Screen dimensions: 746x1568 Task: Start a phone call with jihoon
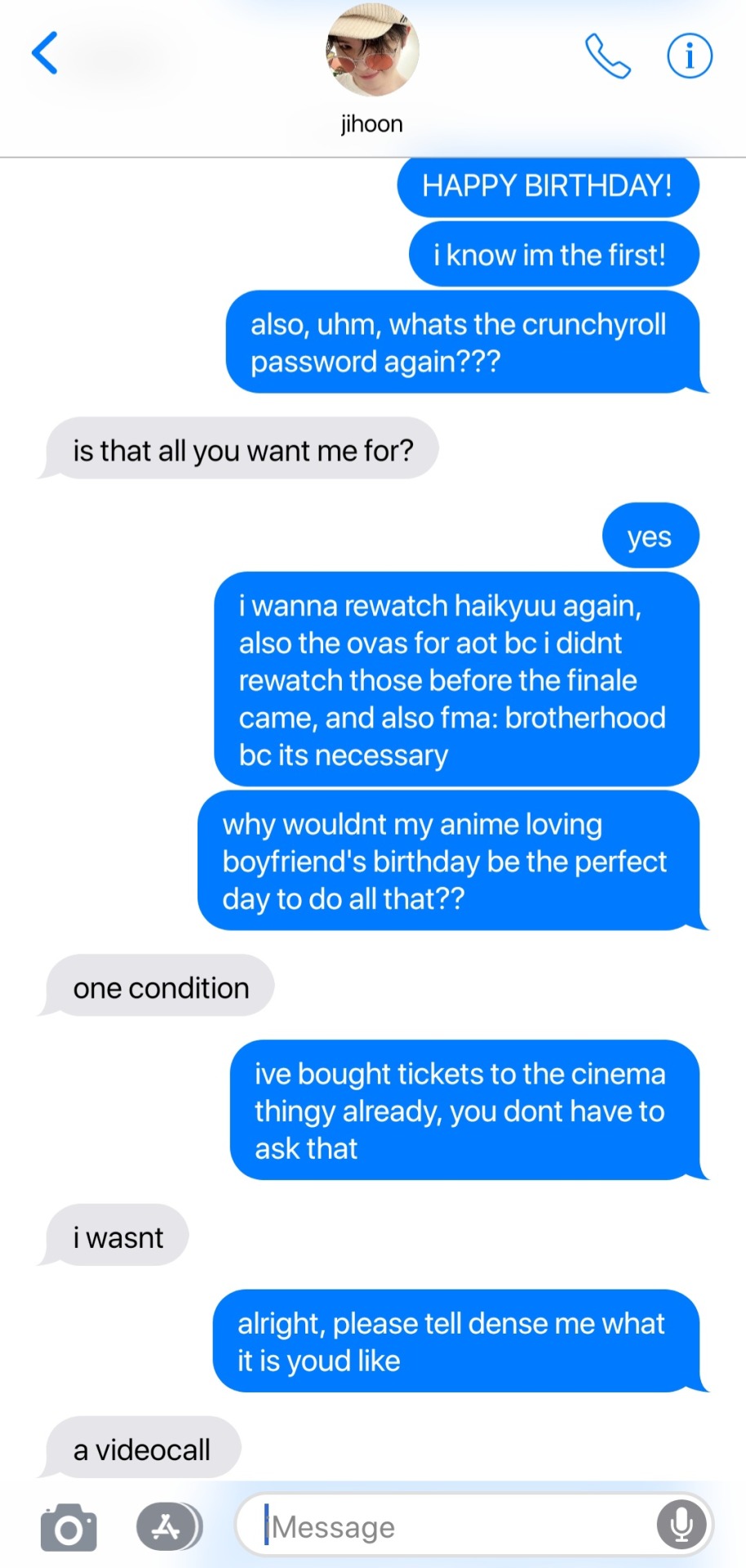[x=608, y=56]
